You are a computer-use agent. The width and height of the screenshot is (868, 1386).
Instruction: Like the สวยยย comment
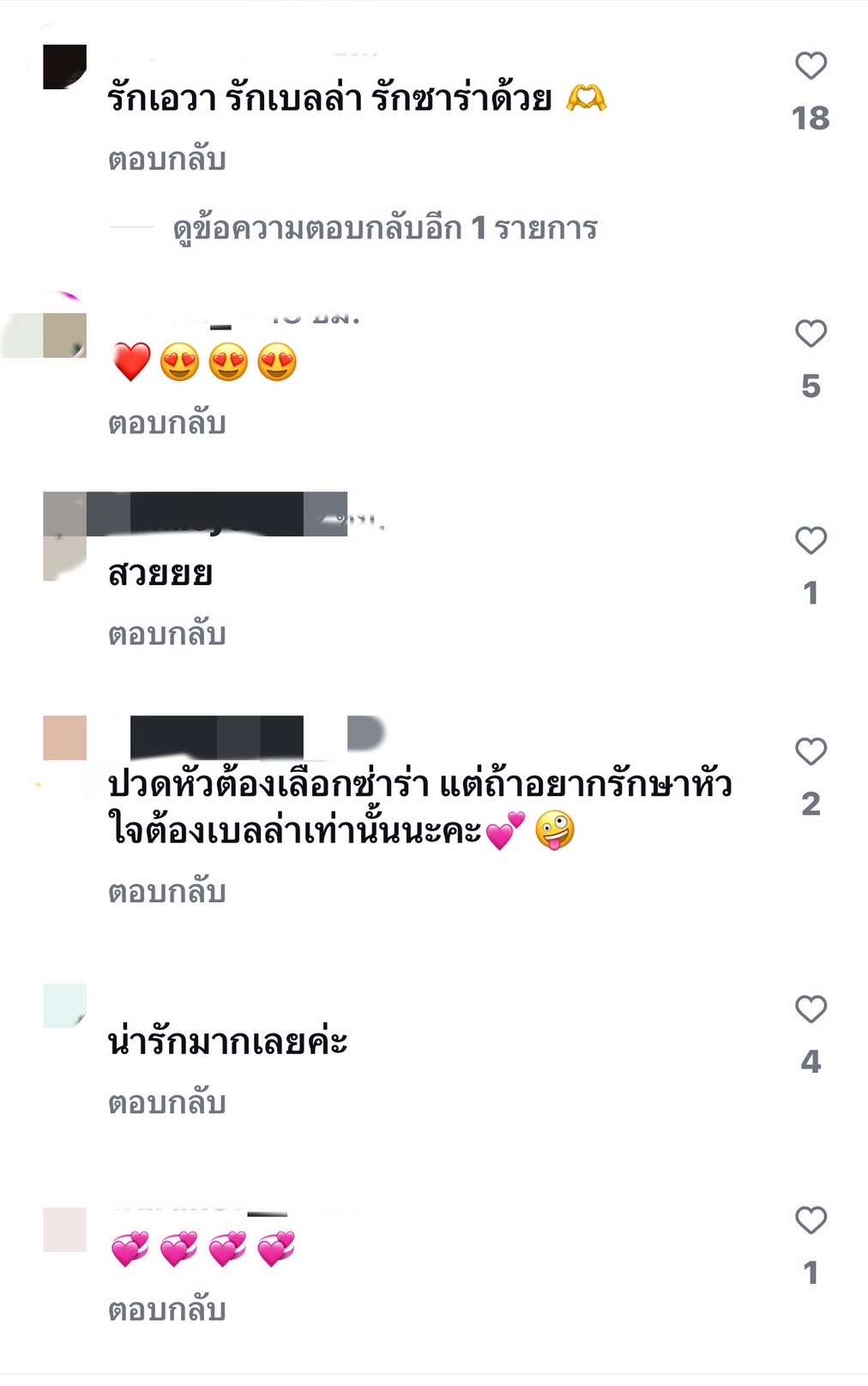point(810,540)
